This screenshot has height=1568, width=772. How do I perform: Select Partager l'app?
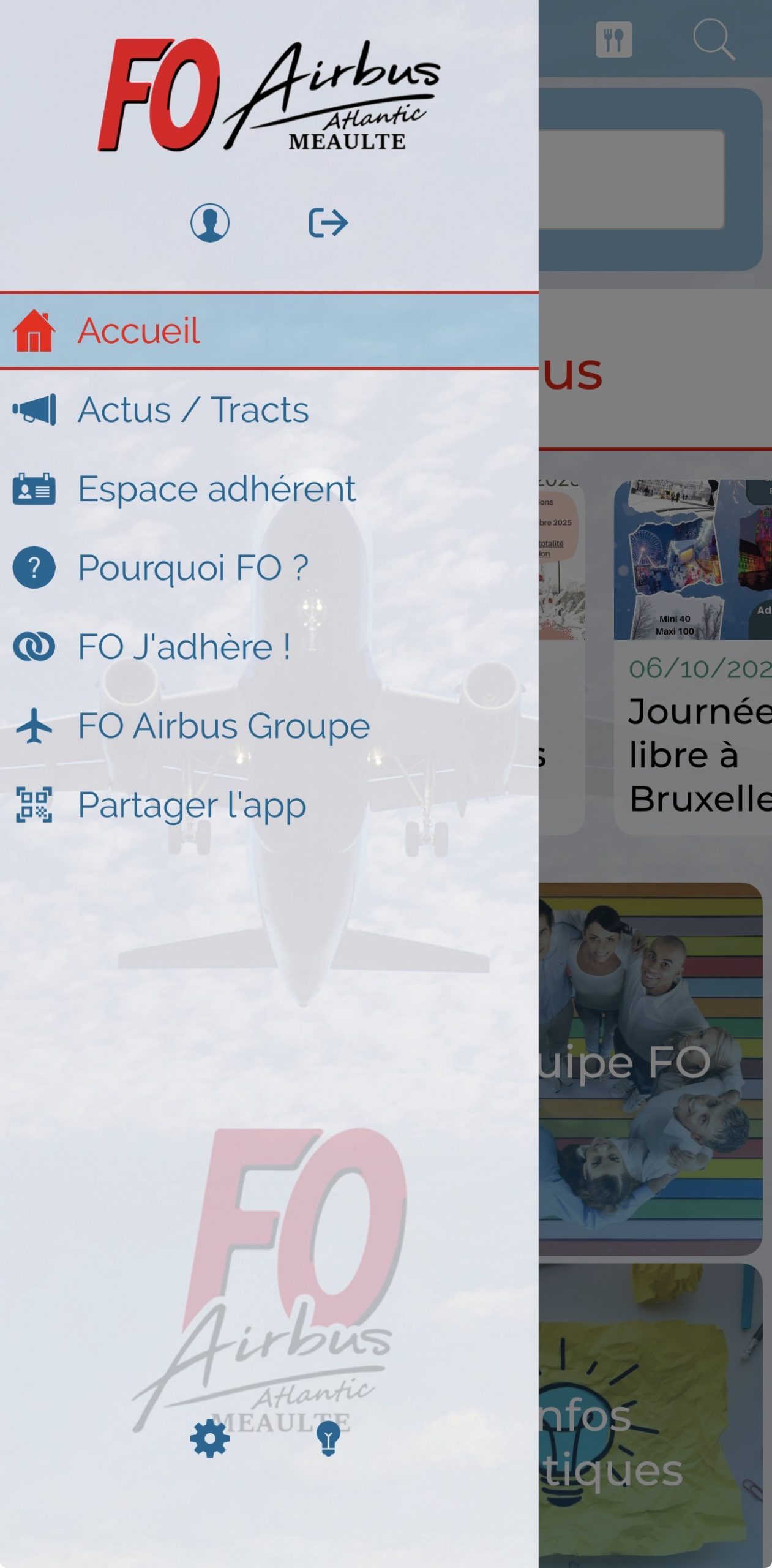[x=192, y=805]
